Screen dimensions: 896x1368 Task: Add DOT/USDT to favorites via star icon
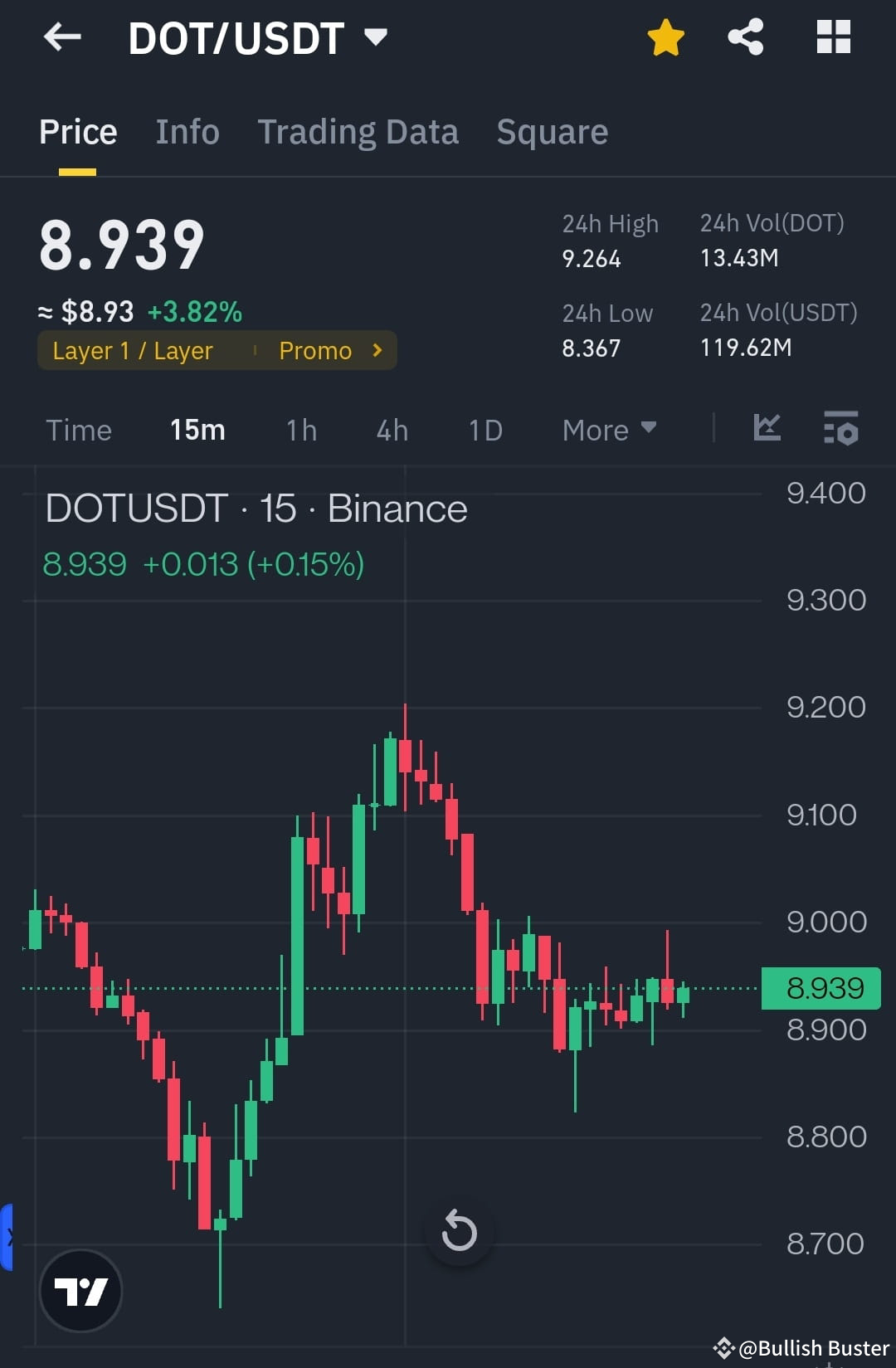point(666,37)
